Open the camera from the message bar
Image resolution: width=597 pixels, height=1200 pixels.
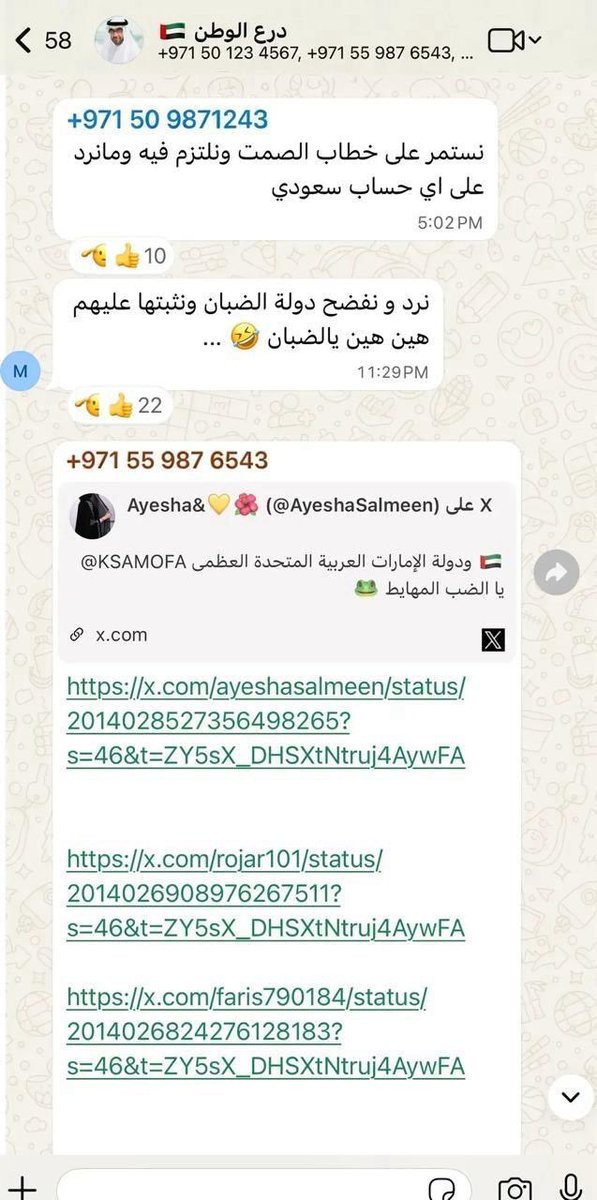[515, 1187]
